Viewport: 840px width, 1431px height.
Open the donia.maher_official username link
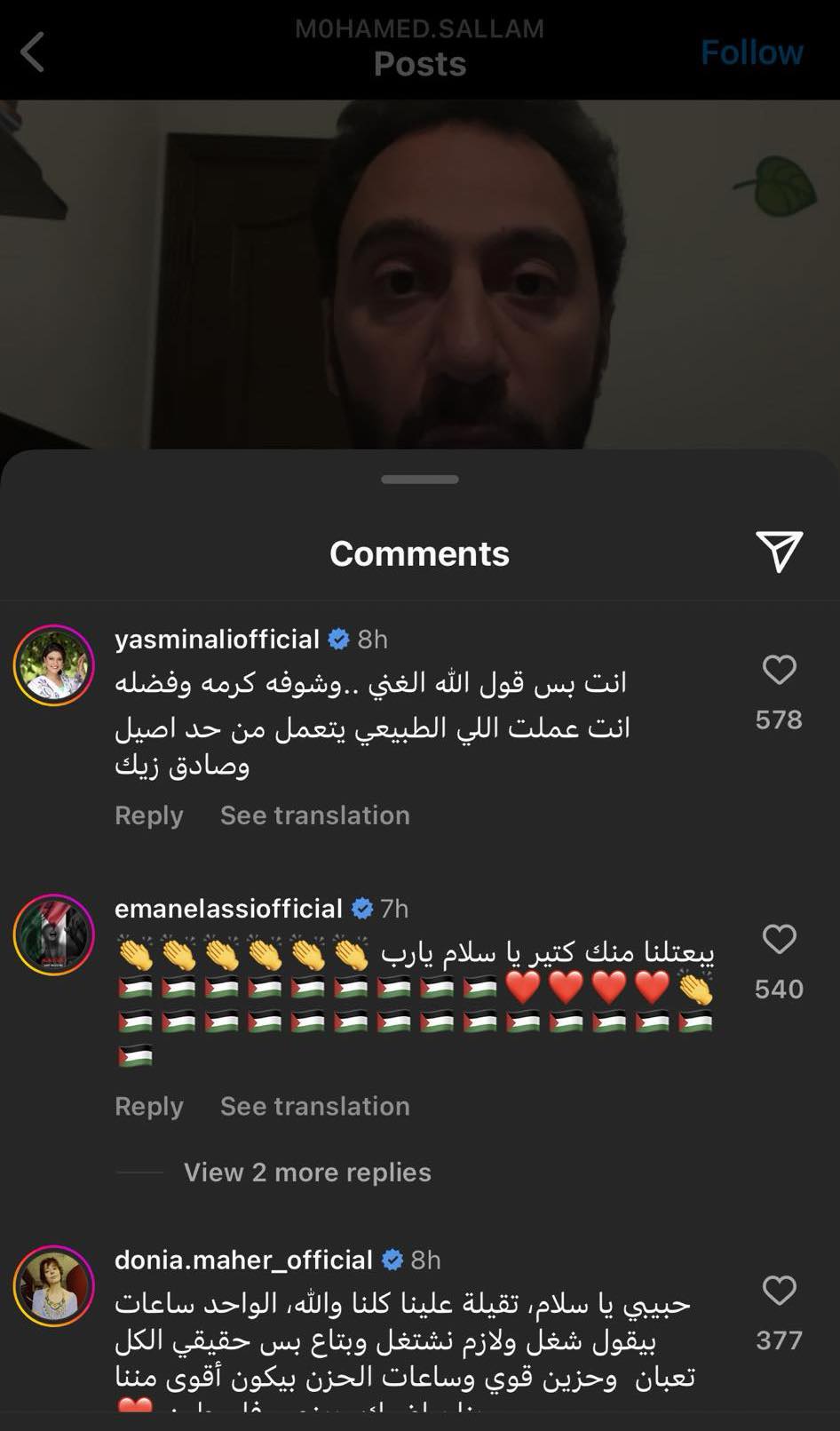click(x=243, y=1260)
